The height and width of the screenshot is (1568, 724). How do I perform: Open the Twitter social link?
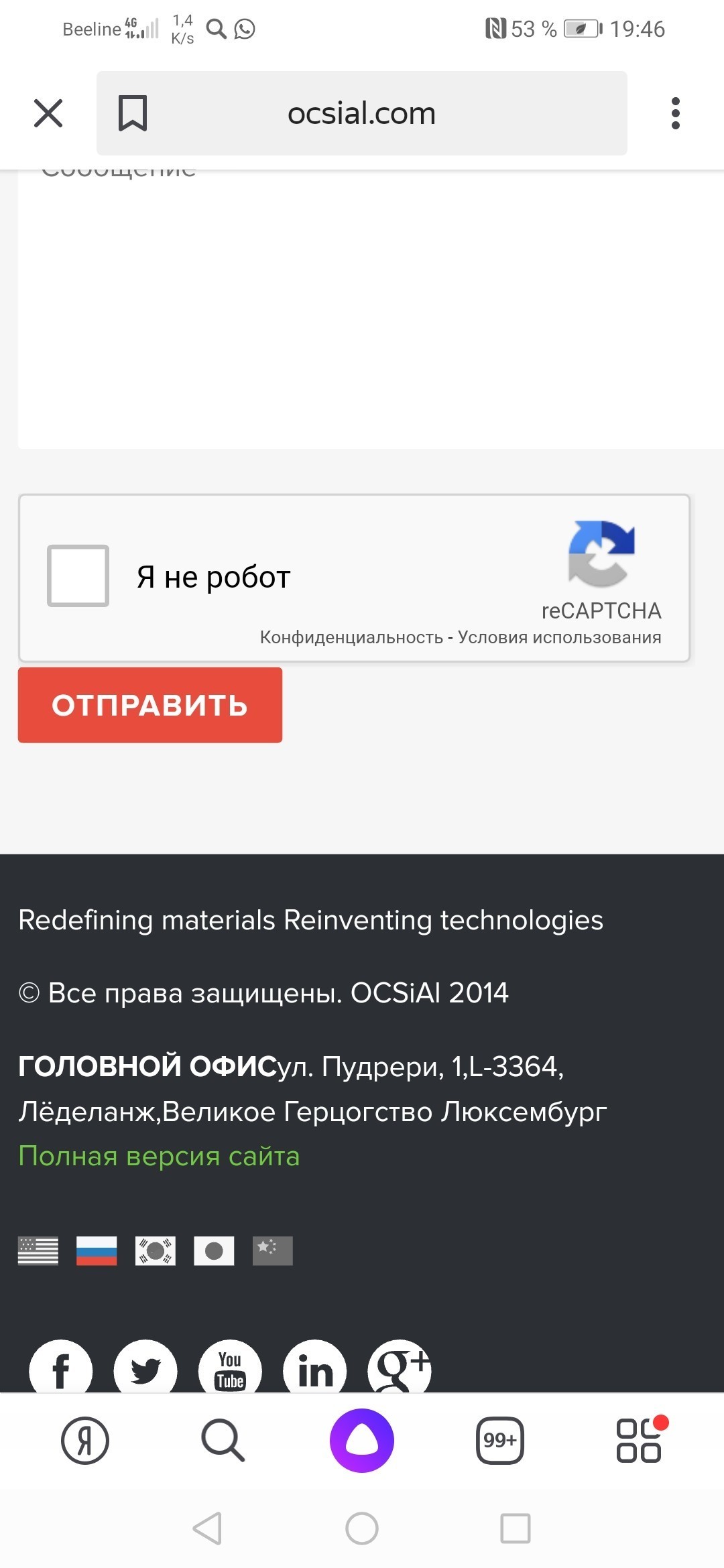(145, 1367)
